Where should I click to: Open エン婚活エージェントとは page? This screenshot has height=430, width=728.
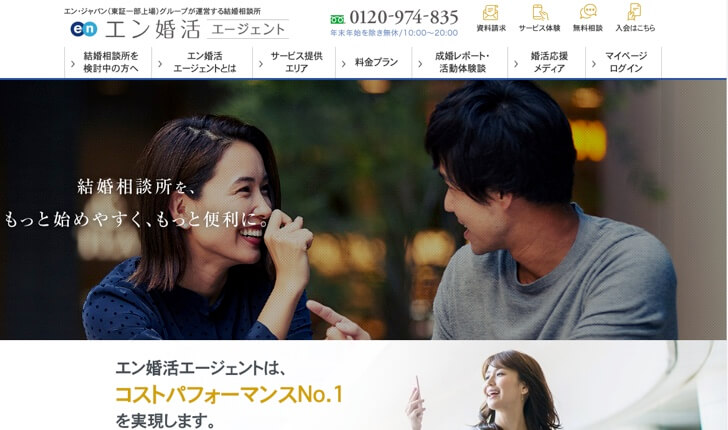coord(205,62)
